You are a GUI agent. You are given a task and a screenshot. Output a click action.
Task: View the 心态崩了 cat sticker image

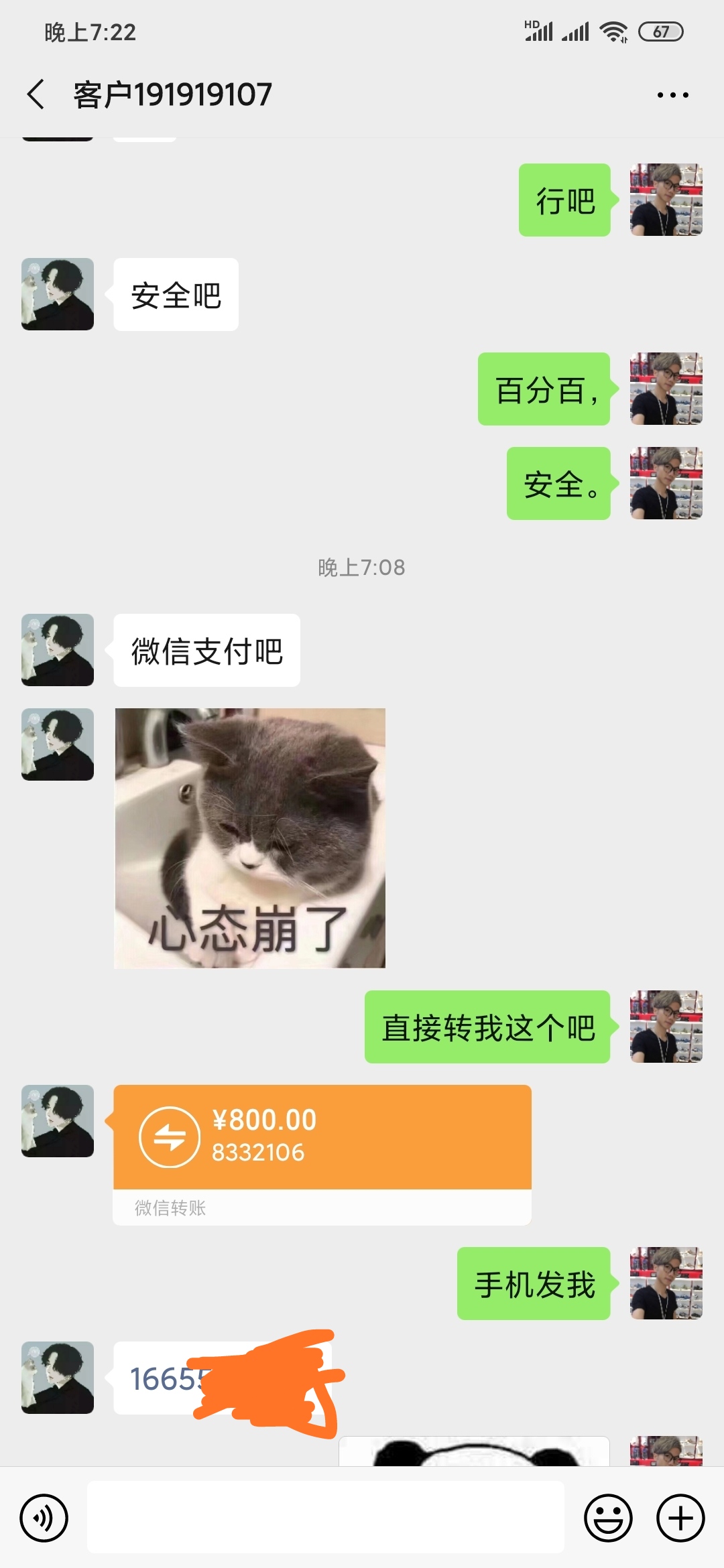pos(249,838)
